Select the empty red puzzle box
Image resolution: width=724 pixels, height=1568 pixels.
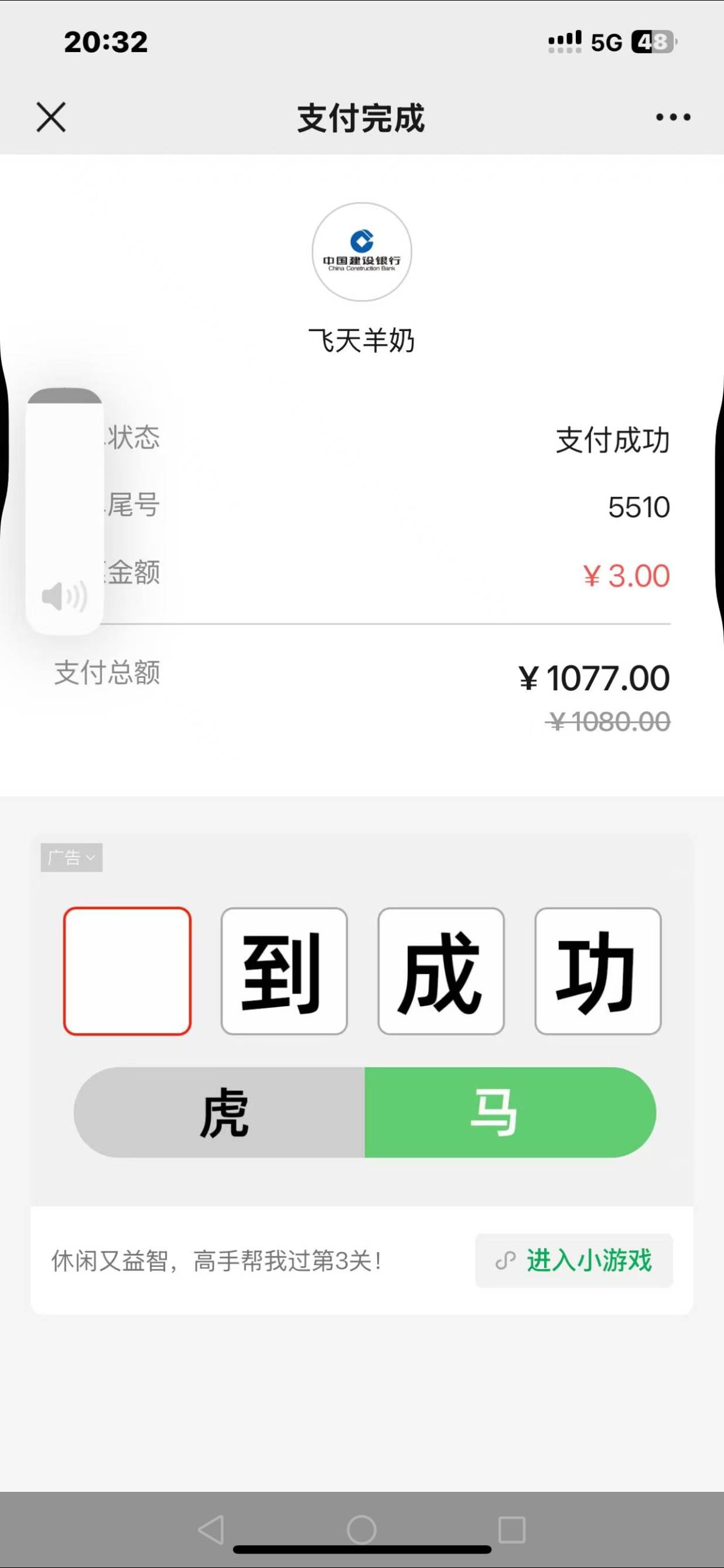(x=127, y=971)
